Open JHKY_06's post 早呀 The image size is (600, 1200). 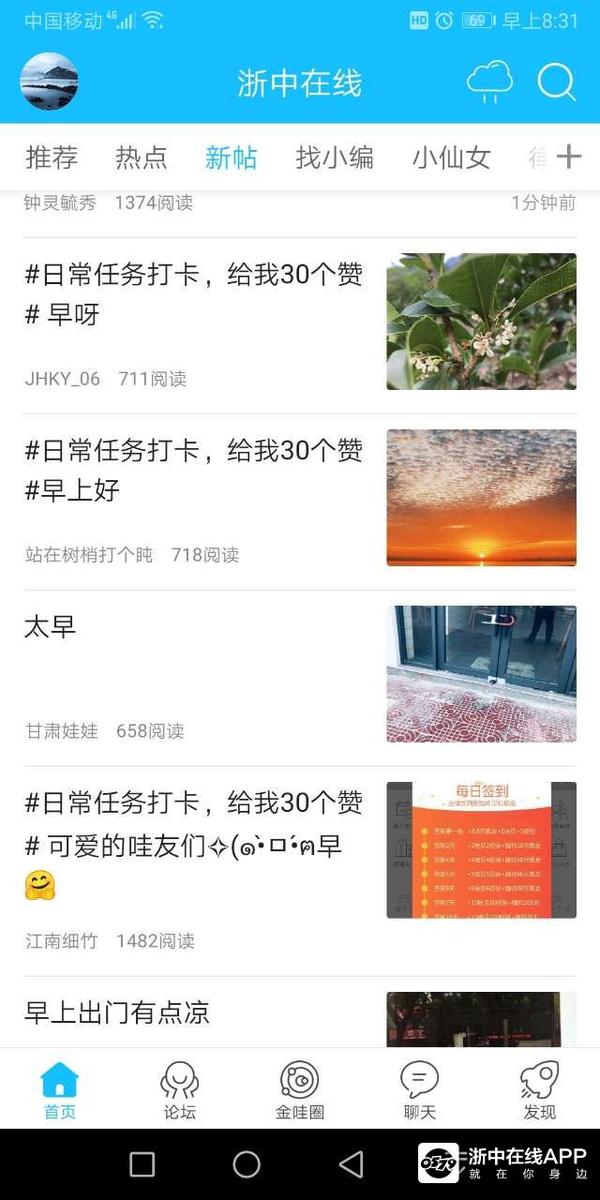click(194, 295)
